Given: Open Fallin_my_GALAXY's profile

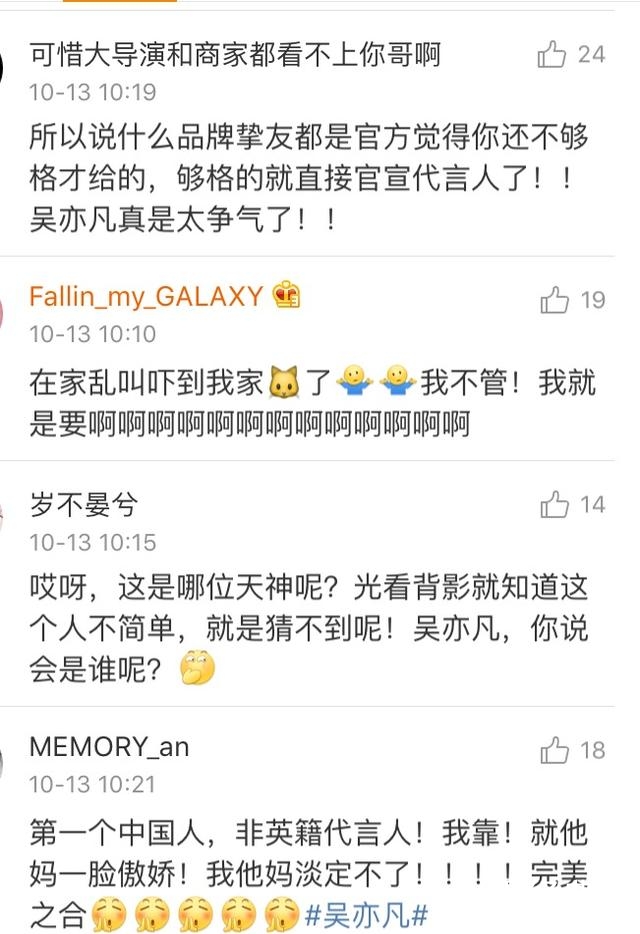Looking at the screenshot, I should 146,296.
